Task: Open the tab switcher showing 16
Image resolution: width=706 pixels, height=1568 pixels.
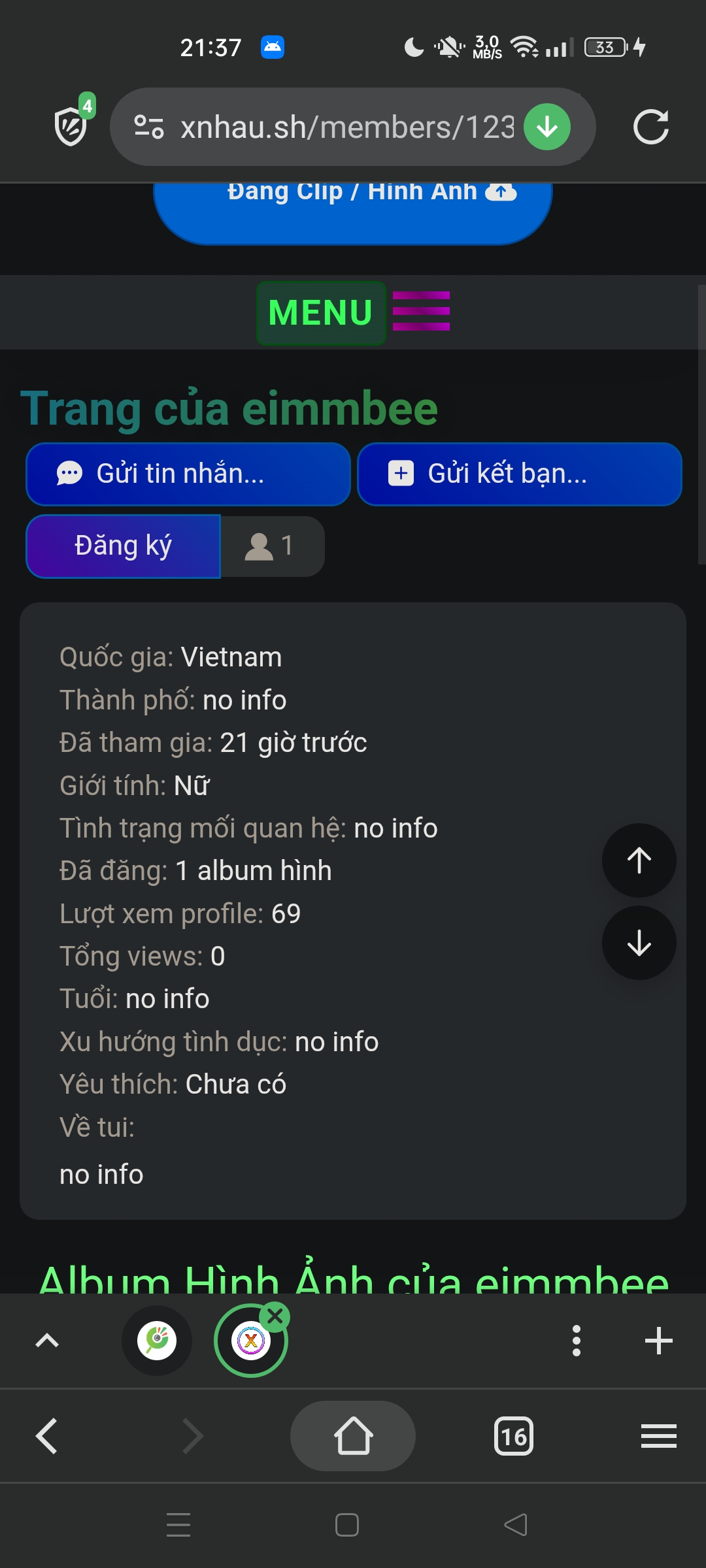Action: pyautogui.click(x=514, y=1436)
